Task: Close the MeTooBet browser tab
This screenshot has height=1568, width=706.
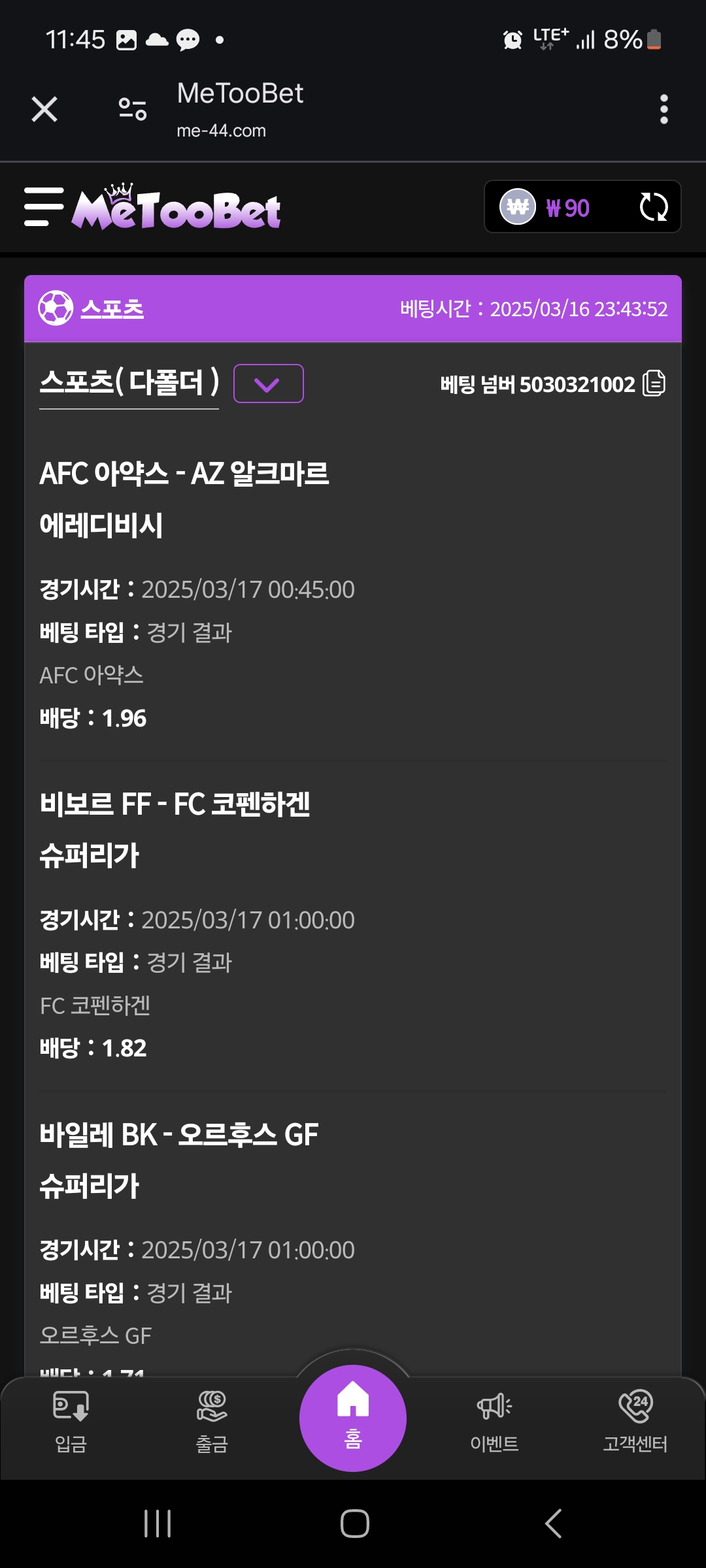Action: (44, 109)
